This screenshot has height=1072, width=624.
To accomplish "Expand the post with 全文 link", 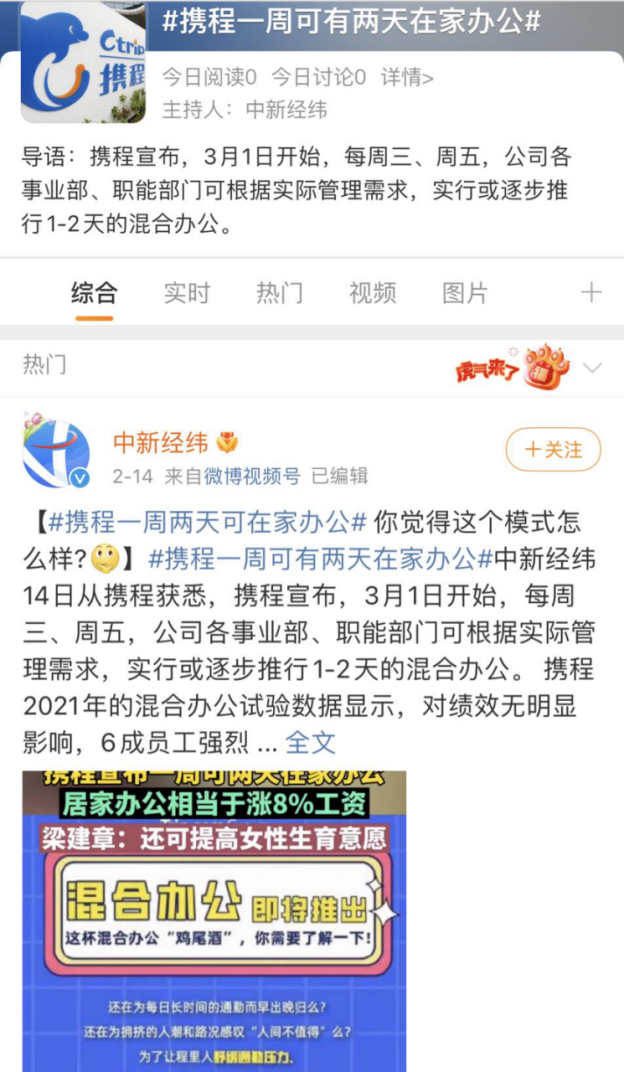I will pos(311,742).
